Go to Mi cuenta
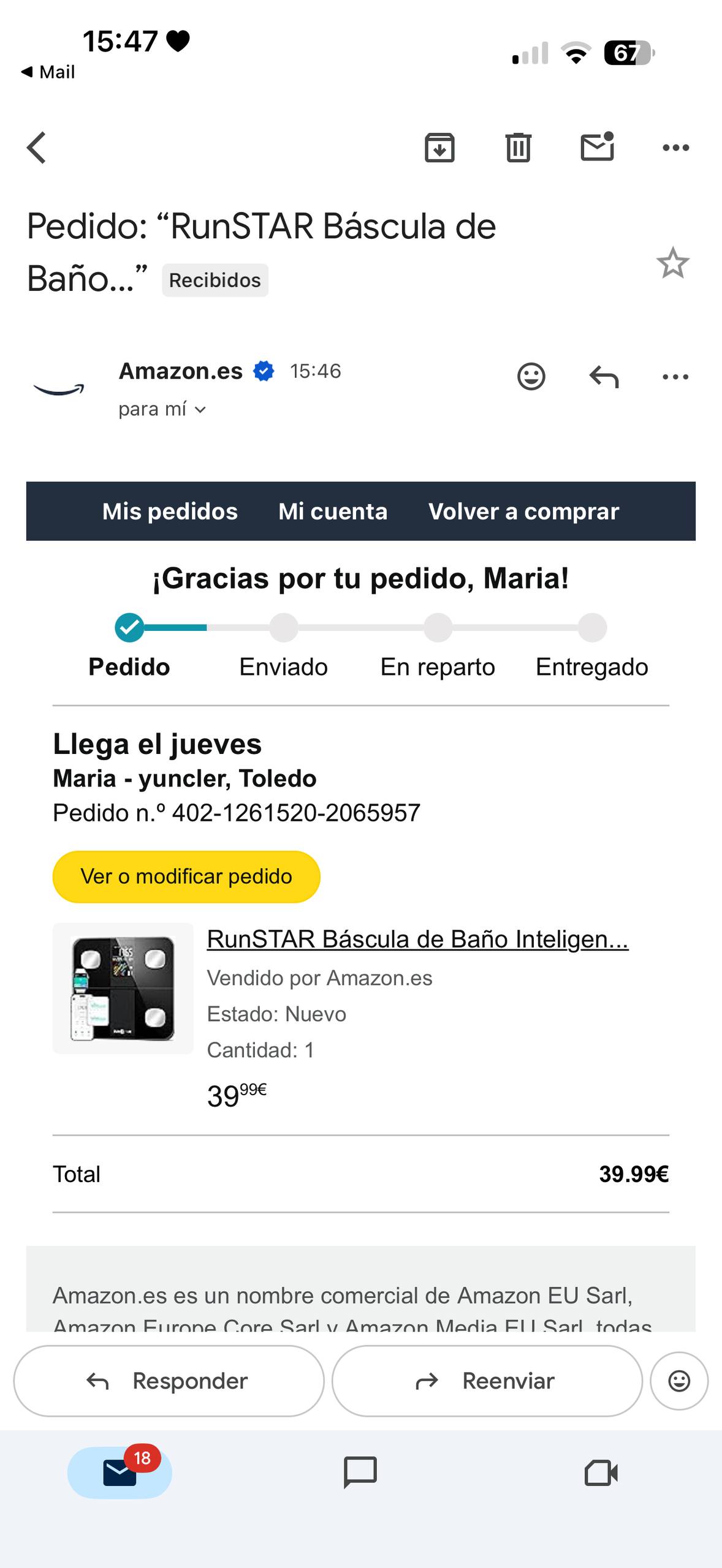 pos(333,511)
